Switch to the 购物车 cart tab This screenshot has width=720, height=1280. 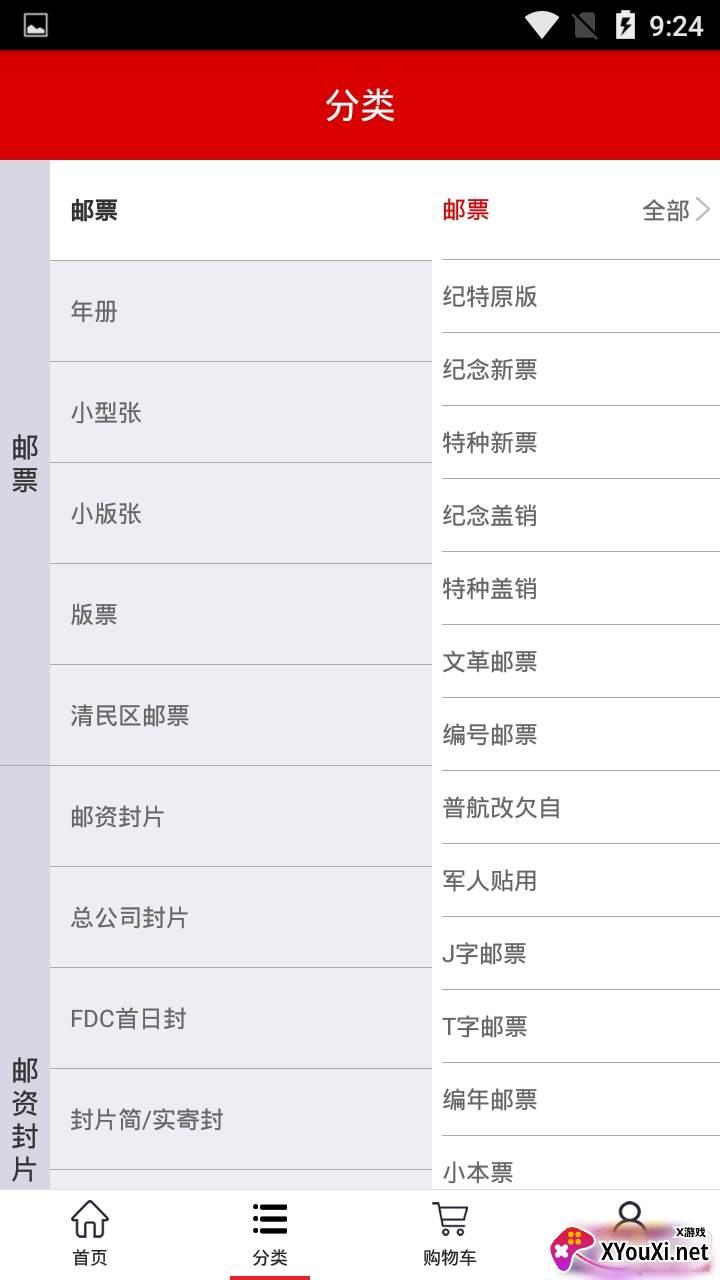coord(450,1234)
